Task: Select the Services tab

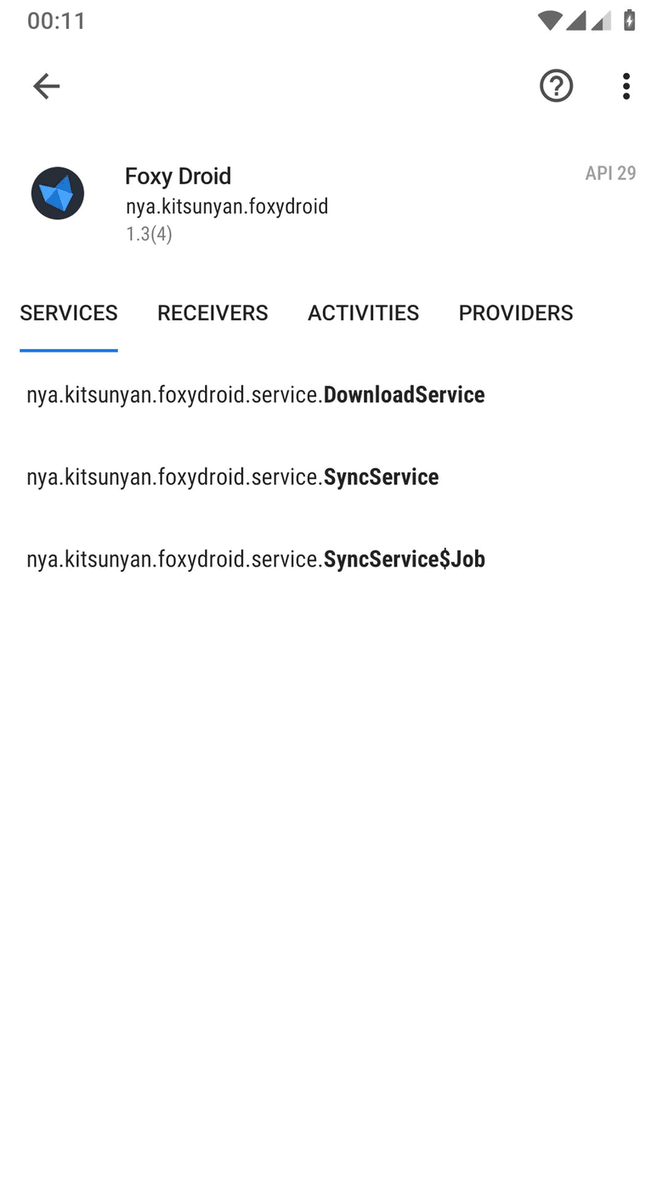Action: [69, 314]
